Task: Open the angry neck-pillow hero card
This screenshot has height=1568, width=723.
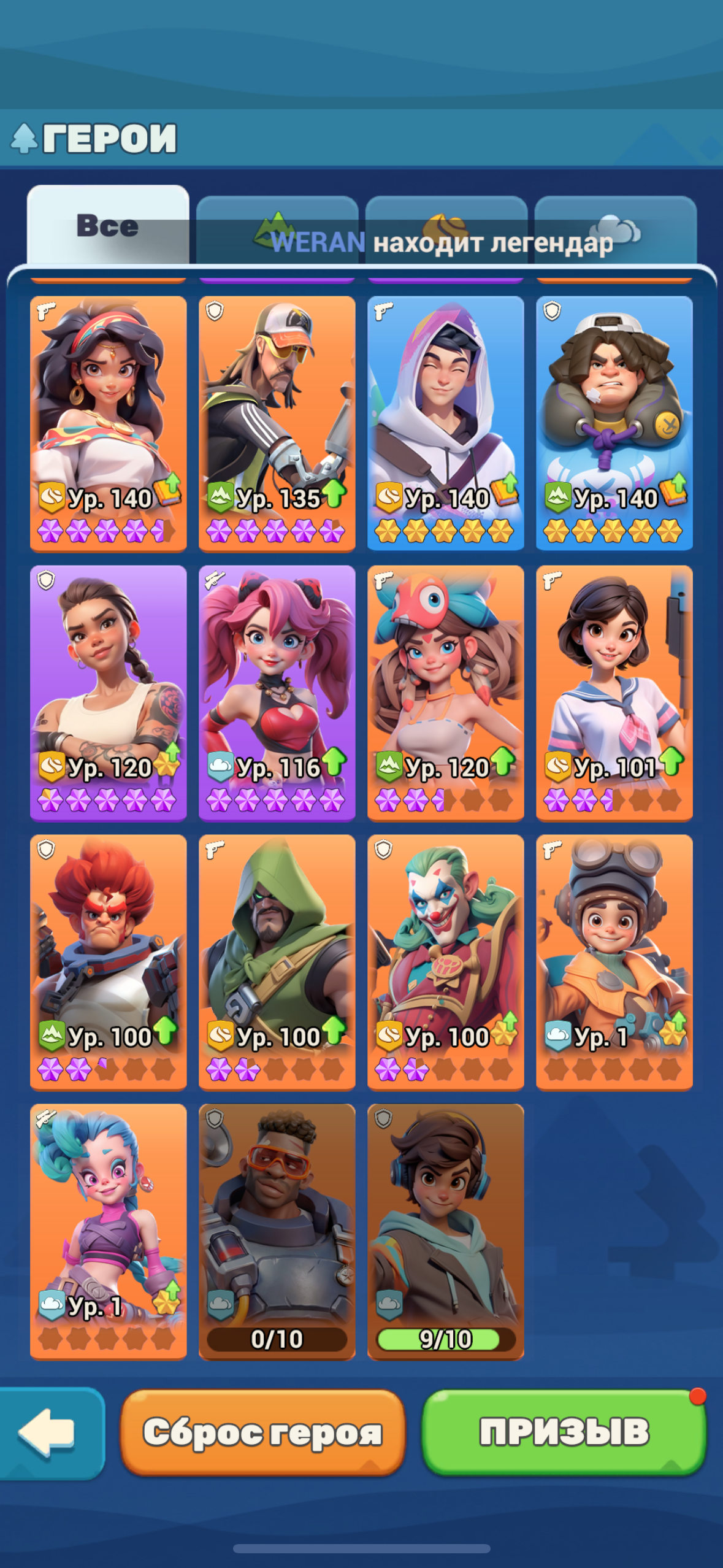Action: [x=614, y=423]
